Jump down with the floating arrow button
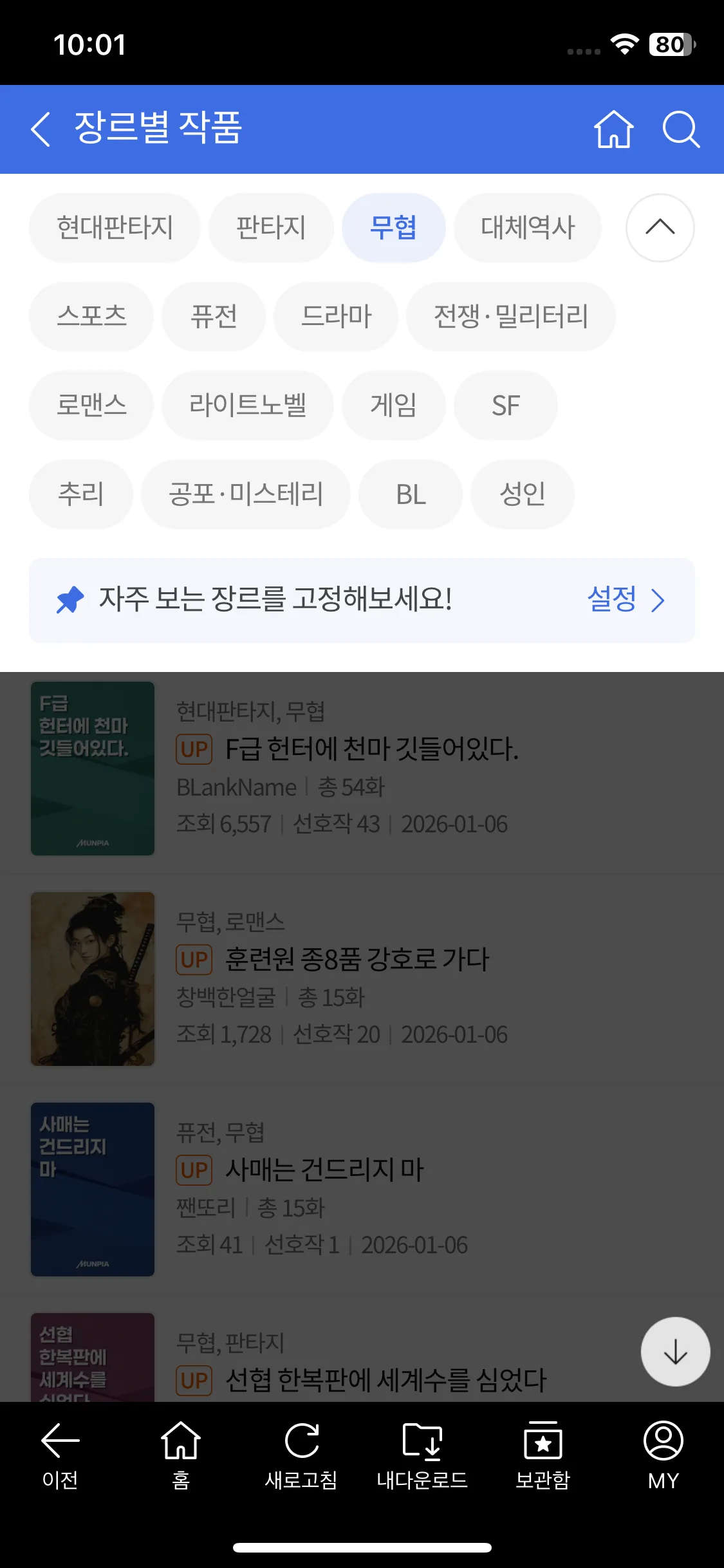 [675, 1352]
